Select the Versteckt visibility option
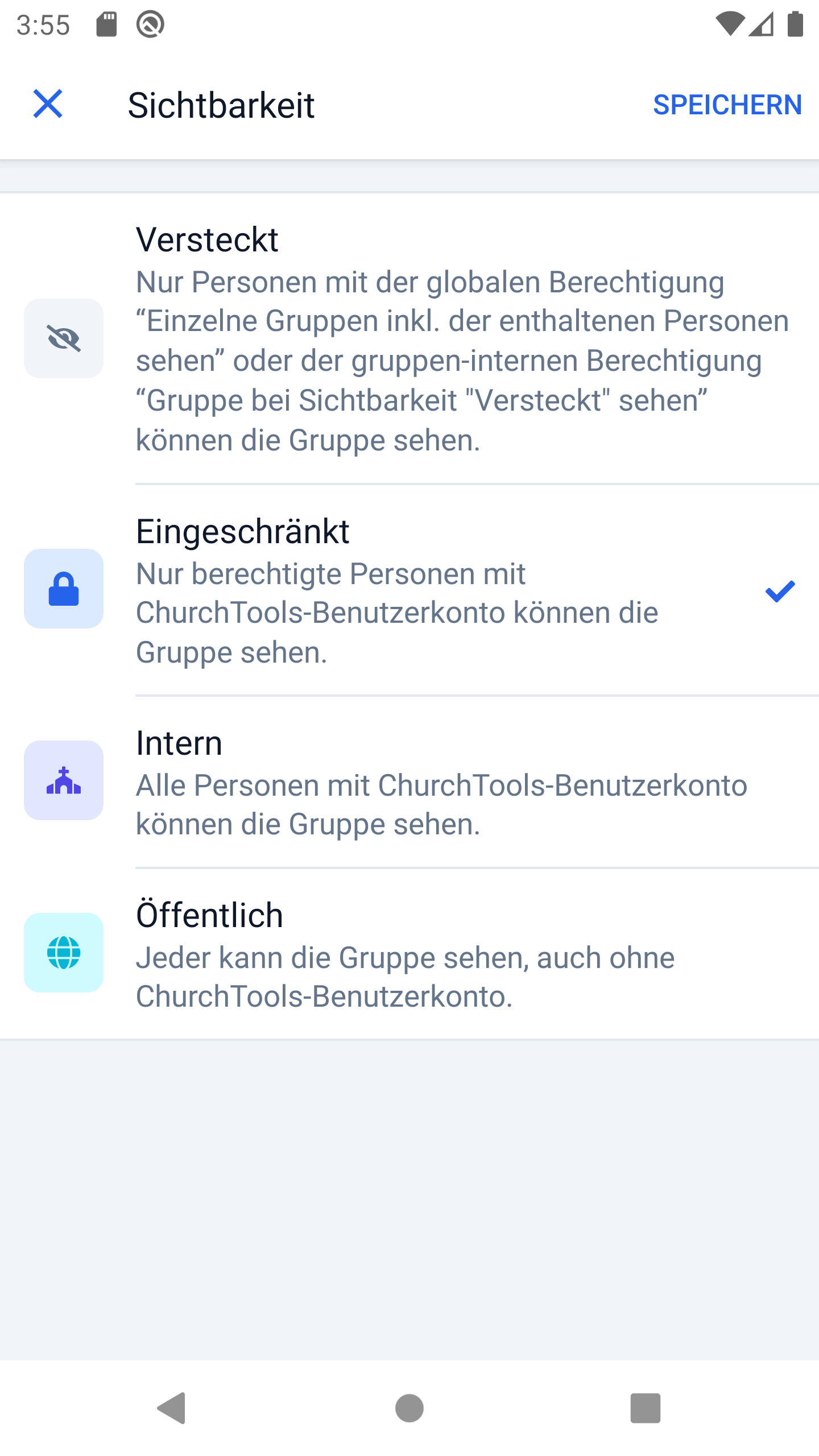Image resolution: width=819 pixels, height=1456 pixels. pyautogui.click(x=409, y=339)
